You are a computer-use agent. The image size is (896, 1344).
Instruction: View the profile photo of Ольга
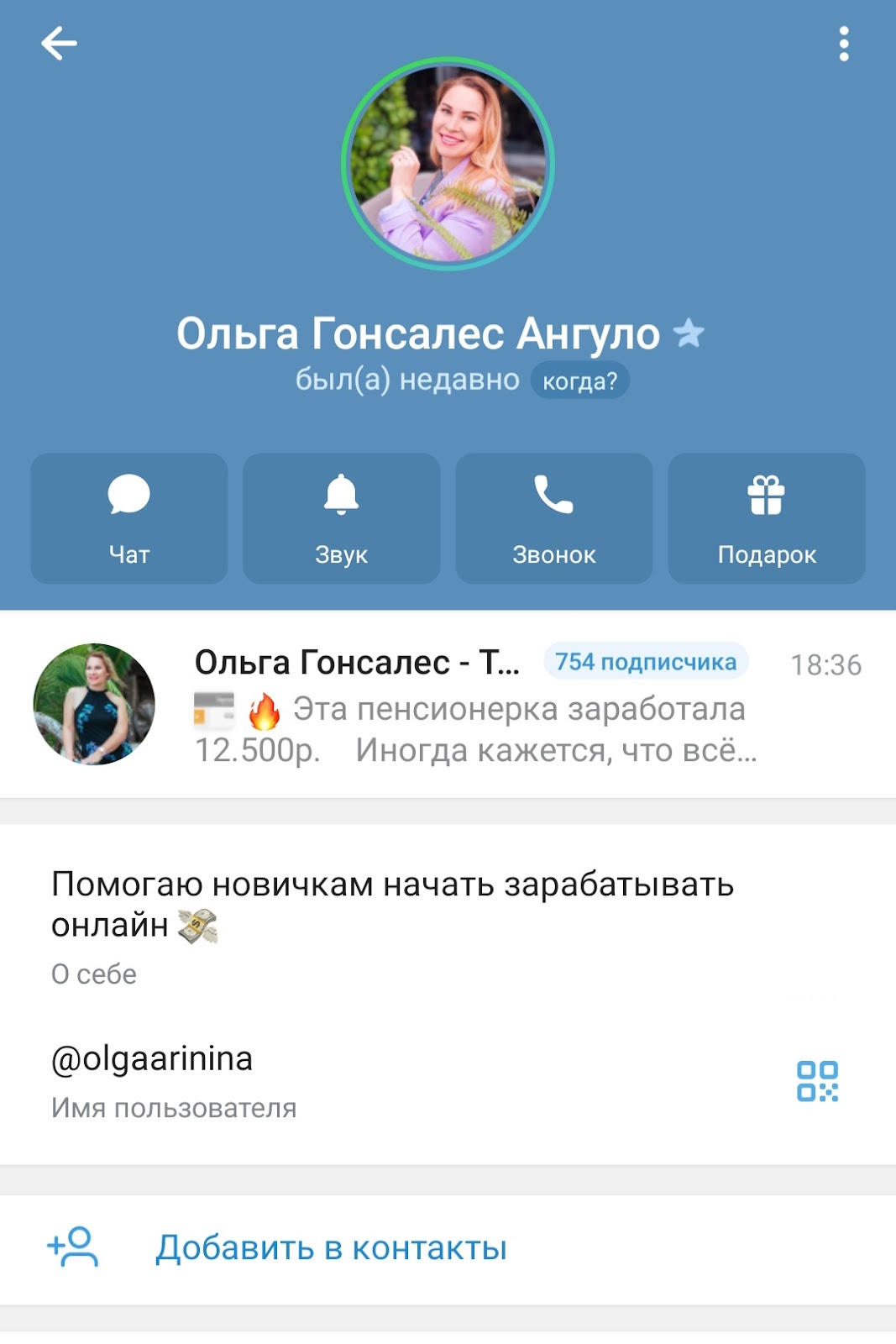448,164
